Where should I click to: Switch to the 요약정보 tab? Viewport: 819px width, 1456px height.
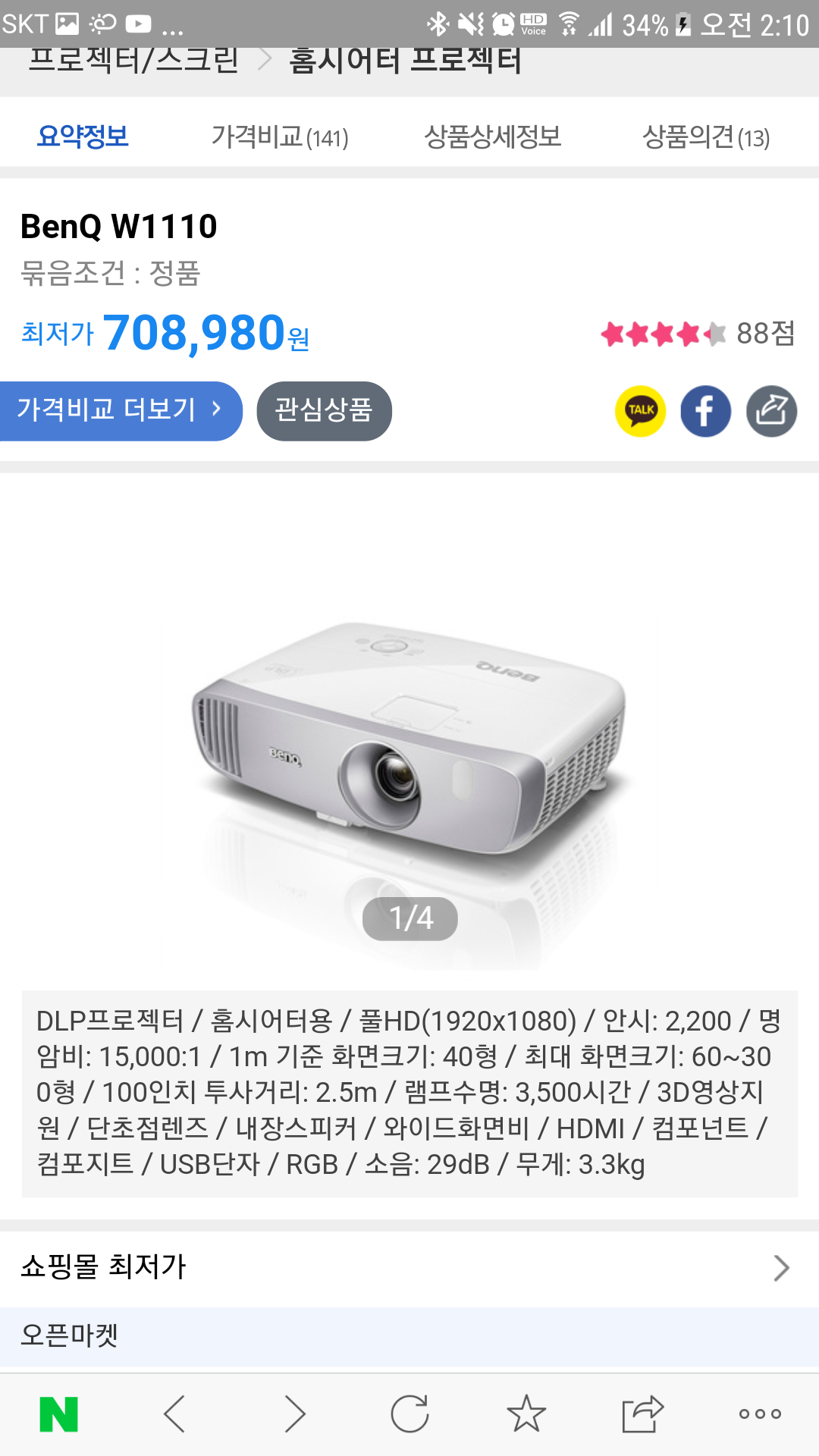(83, 137)
